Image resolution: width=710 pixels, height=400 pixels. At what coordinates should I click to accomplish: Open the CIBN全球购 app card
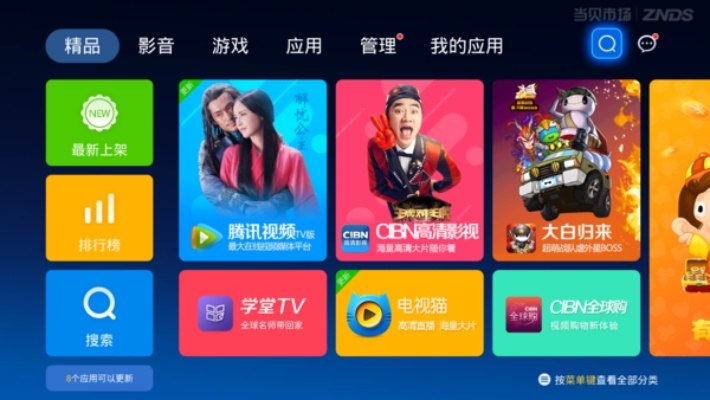(566, 313)
